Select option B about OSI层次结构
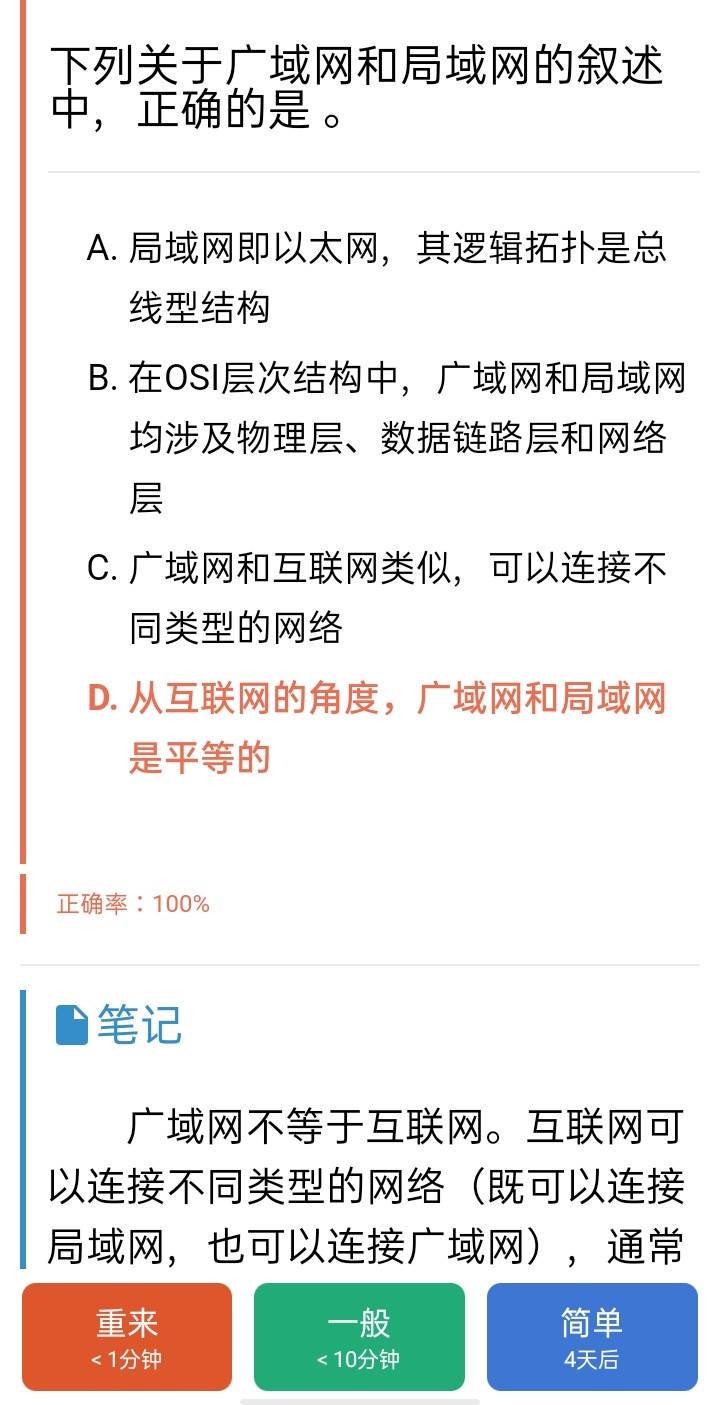Screen dimensions: 720x1405 [386, 437]
